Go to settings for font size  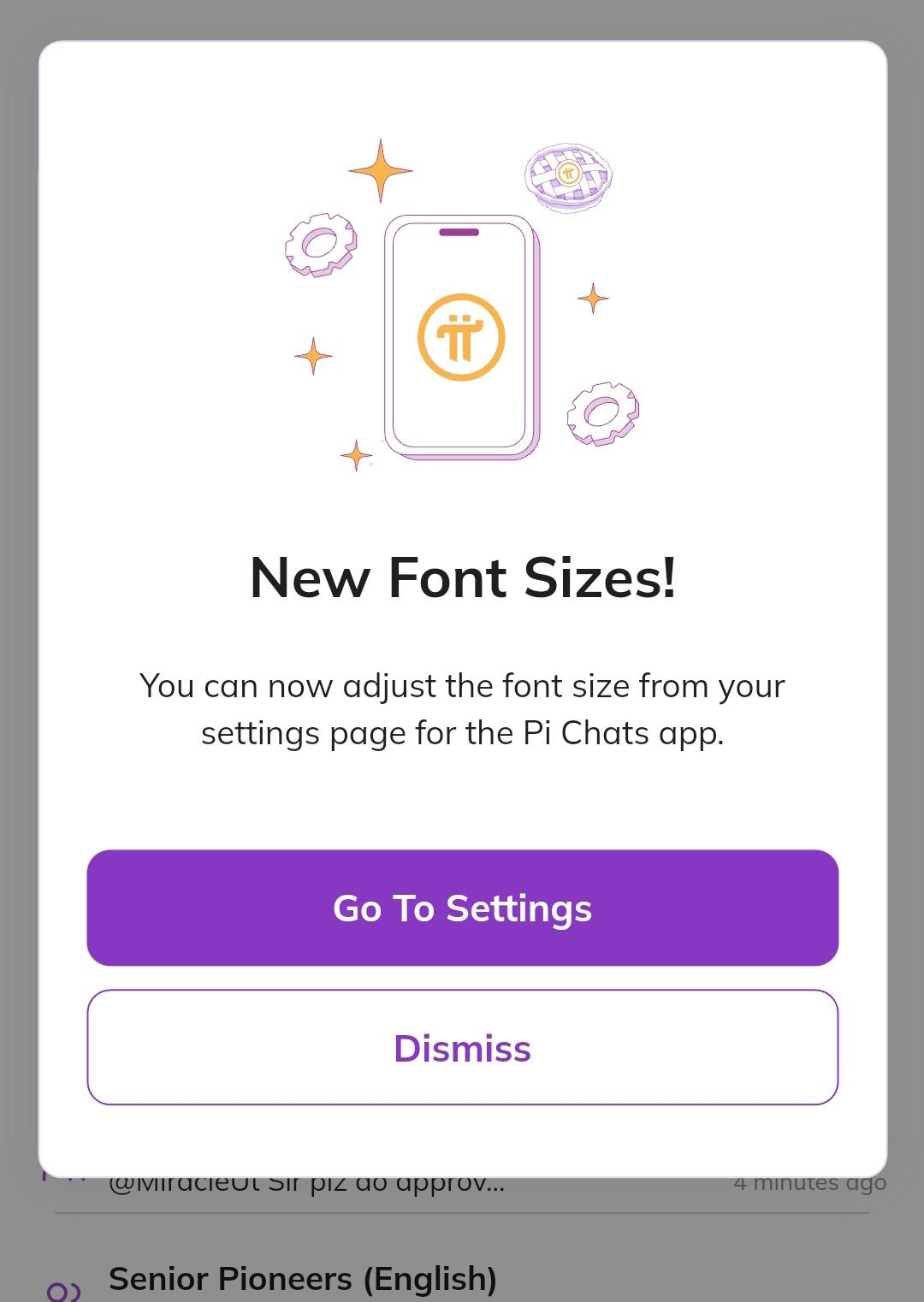(x=462, y=908)
